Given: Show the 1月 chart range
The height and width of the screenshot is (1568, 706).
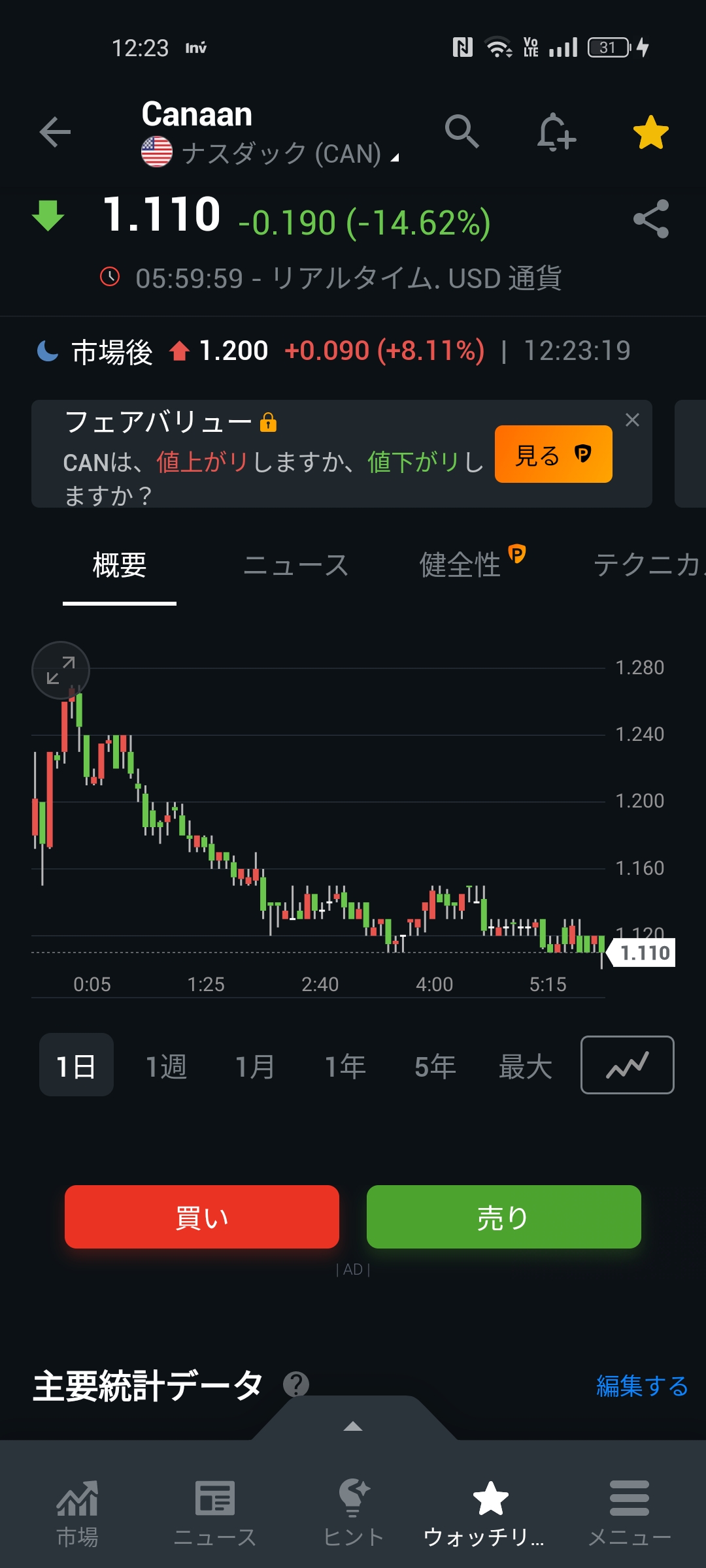Looking at the screenshot, I should 255,1066.
